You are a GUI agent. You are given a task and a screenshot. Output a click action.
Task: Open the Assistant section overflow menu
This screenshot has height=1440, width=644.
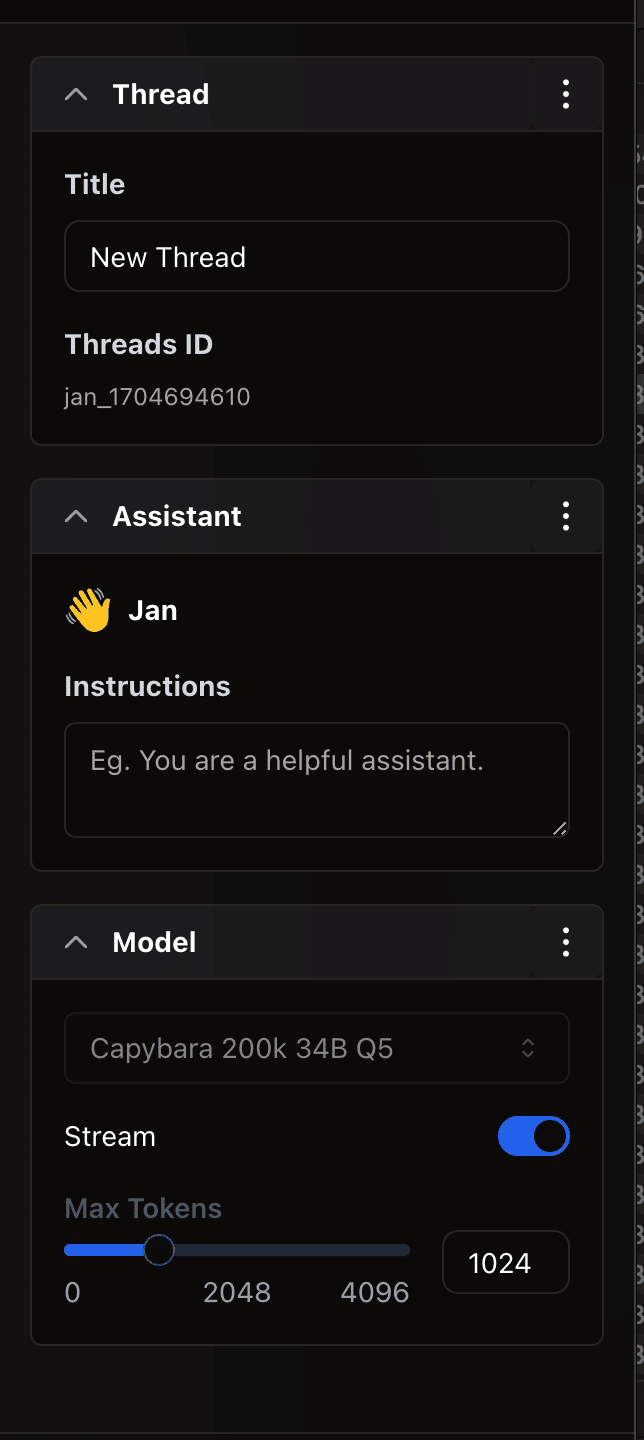pyautogui.click(x=566, y=516)
